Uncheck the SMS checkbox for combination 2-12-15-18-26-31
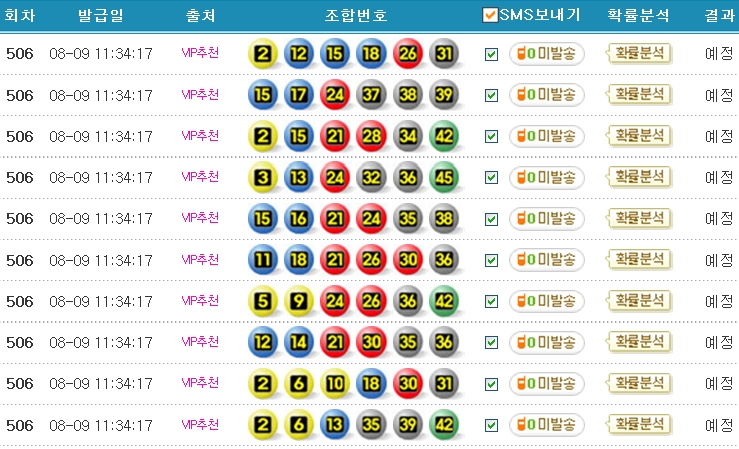The width and height of the screenshot is (739, 449). pos(491,54)
